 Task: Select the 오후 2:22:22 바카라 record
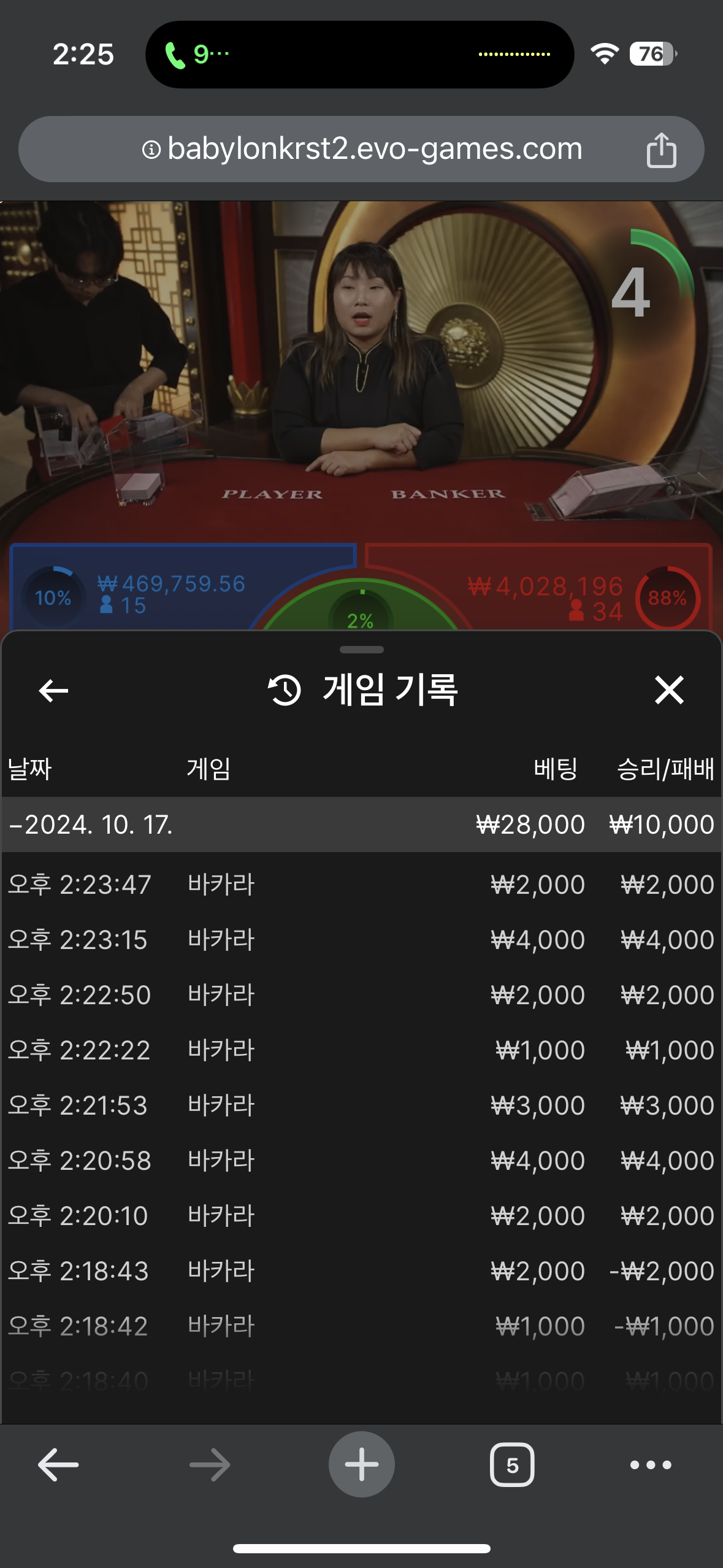(361, 1050)
